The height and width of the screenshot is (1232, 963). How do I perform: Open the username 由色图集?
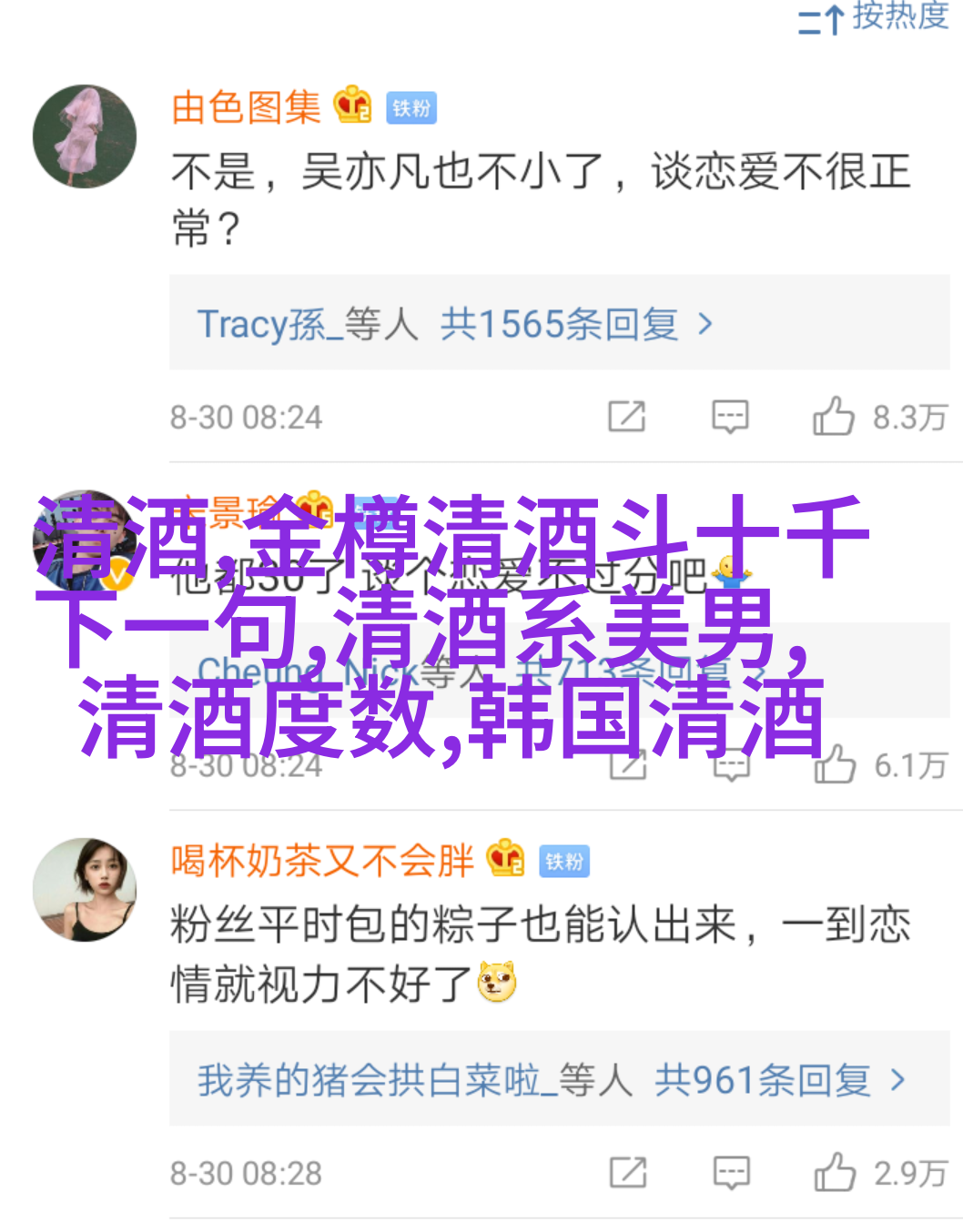click(246, 108)
